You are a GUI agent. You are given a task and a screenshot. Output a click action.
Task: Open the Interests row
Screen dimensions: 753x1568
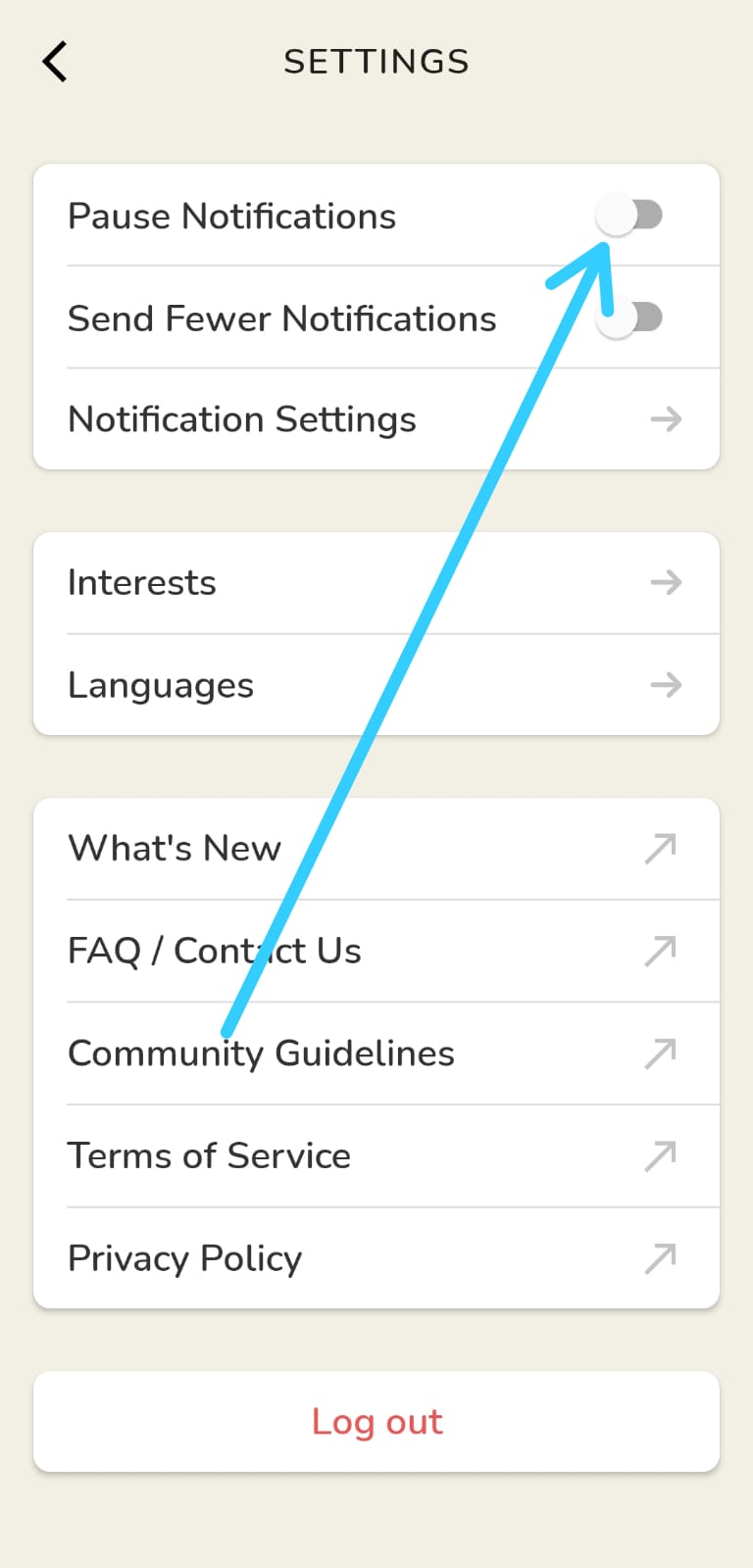click(x=376, y=583)
